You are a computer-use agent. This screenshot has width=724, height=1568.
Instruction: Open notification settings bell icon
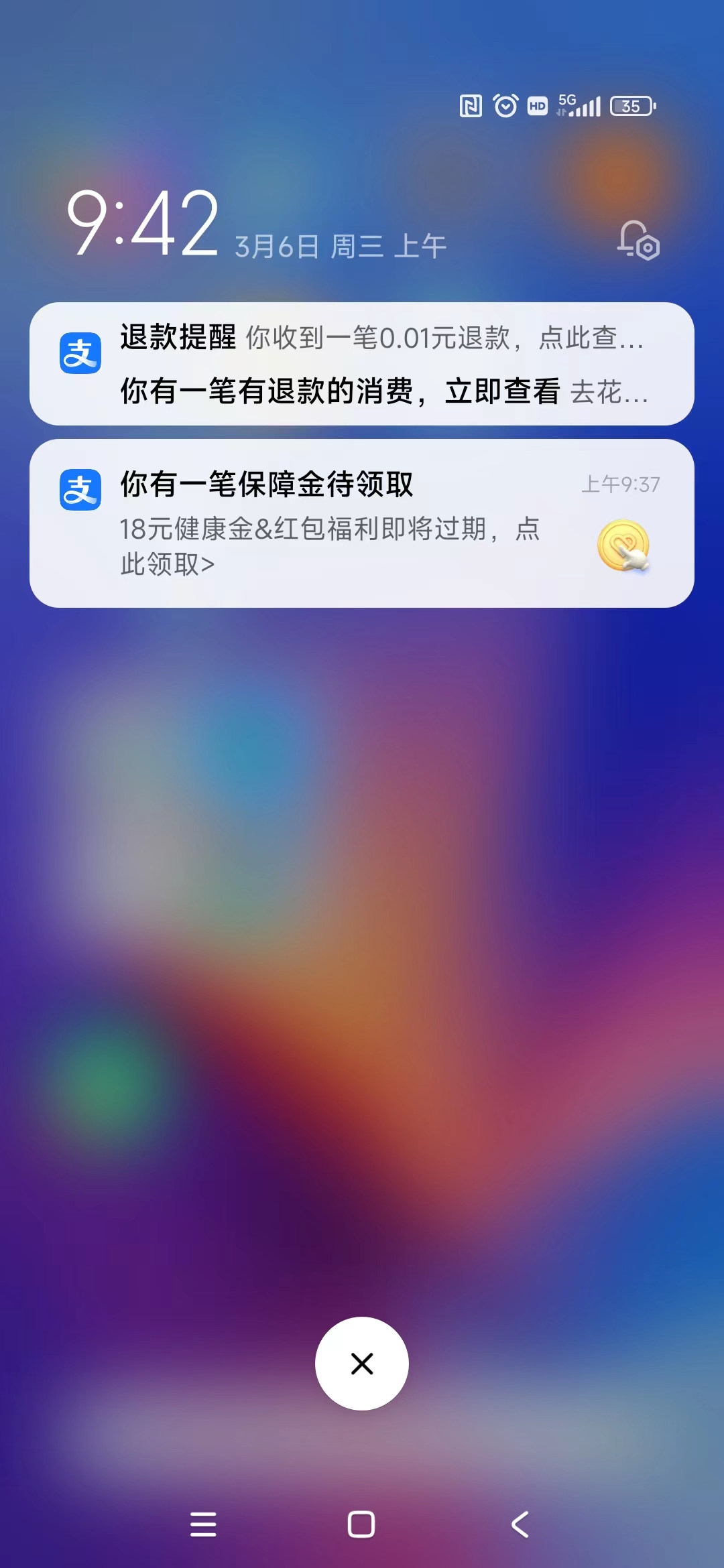pos(638,240)
